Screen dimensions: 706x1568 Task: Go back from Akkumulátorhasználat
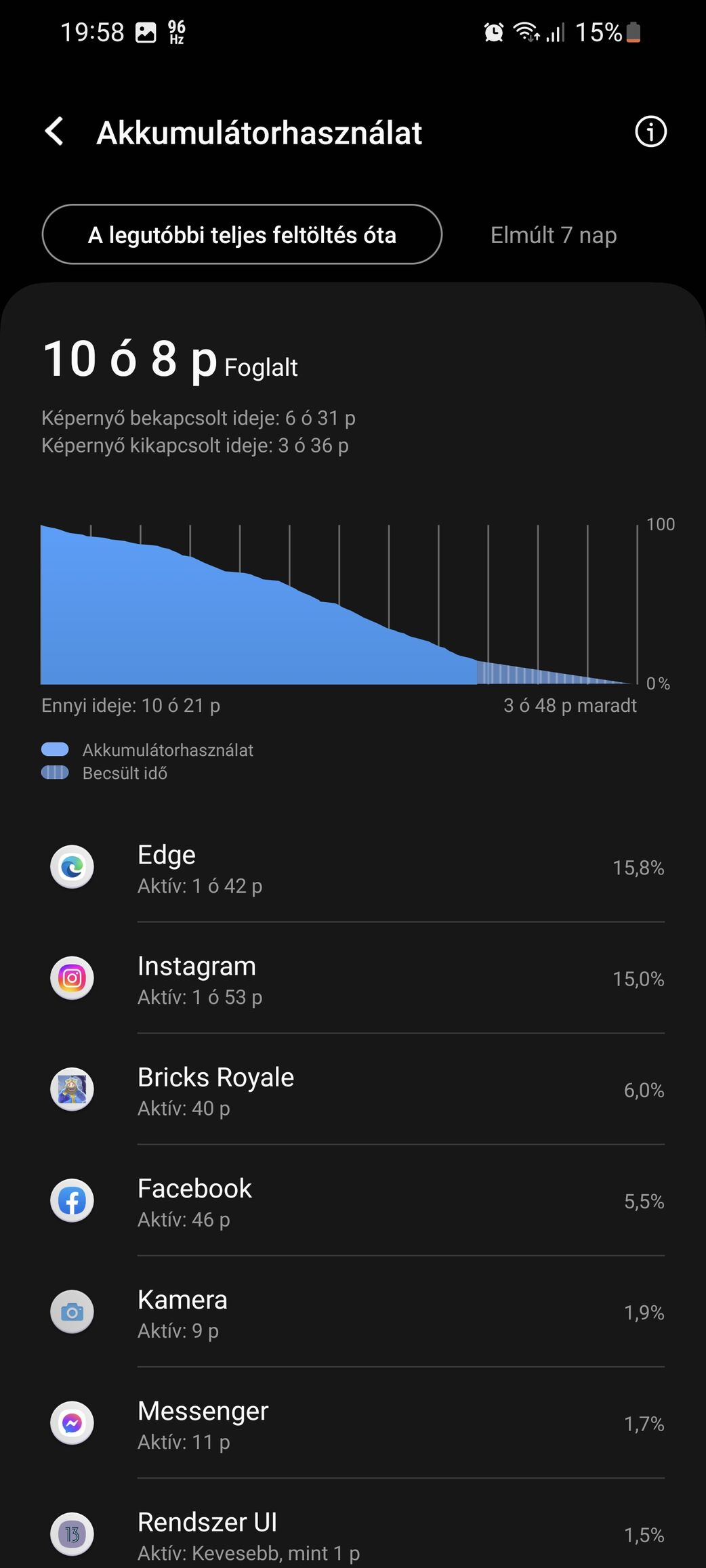[55, 131]
